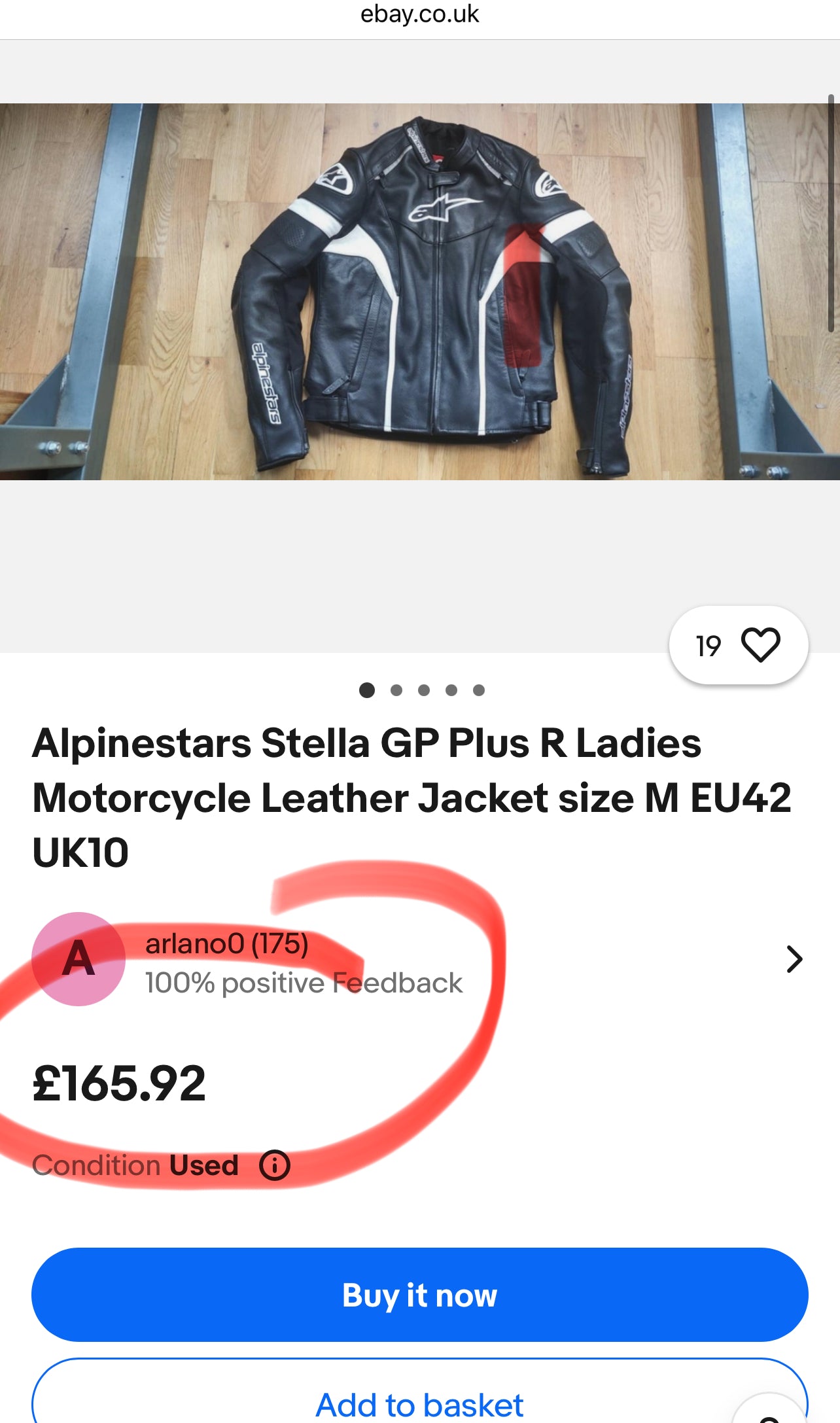
Task: Select the final carousel dot
Action: (478, 689)
